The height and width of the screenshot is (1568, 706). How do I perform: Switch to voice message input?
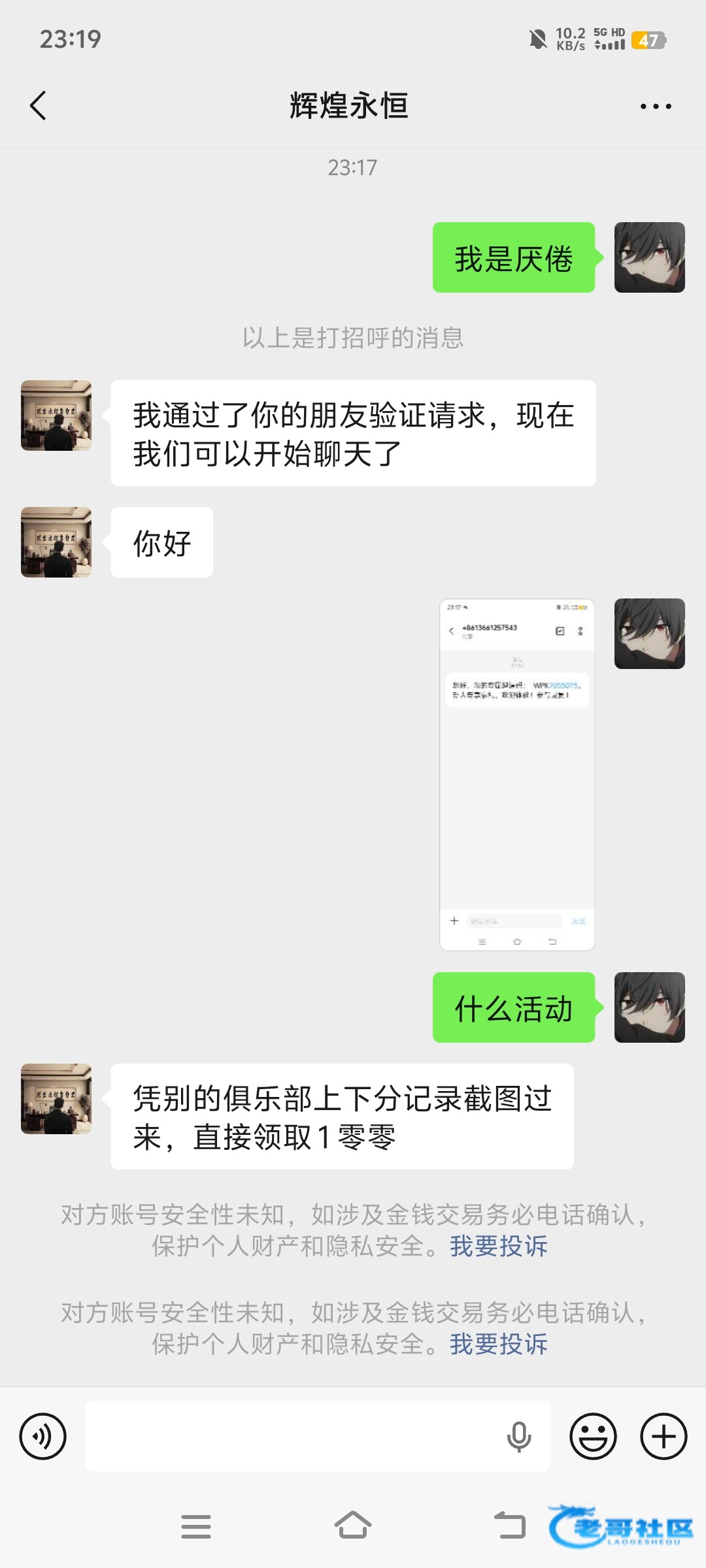point(43,1436)
